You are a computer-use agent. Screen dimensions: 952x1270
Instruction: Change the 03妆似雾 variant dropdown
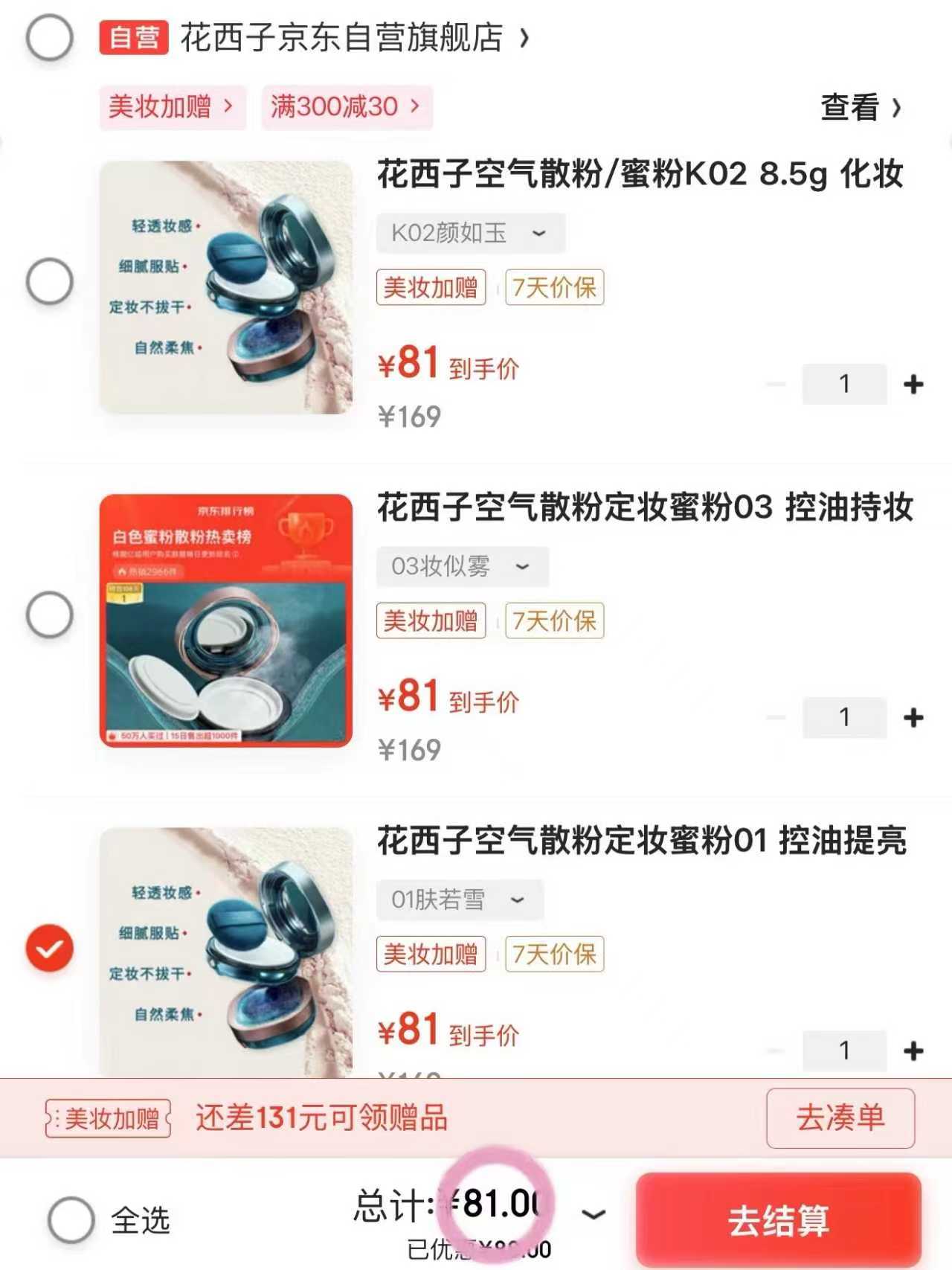pyautogui.click(x=462, y=566)
